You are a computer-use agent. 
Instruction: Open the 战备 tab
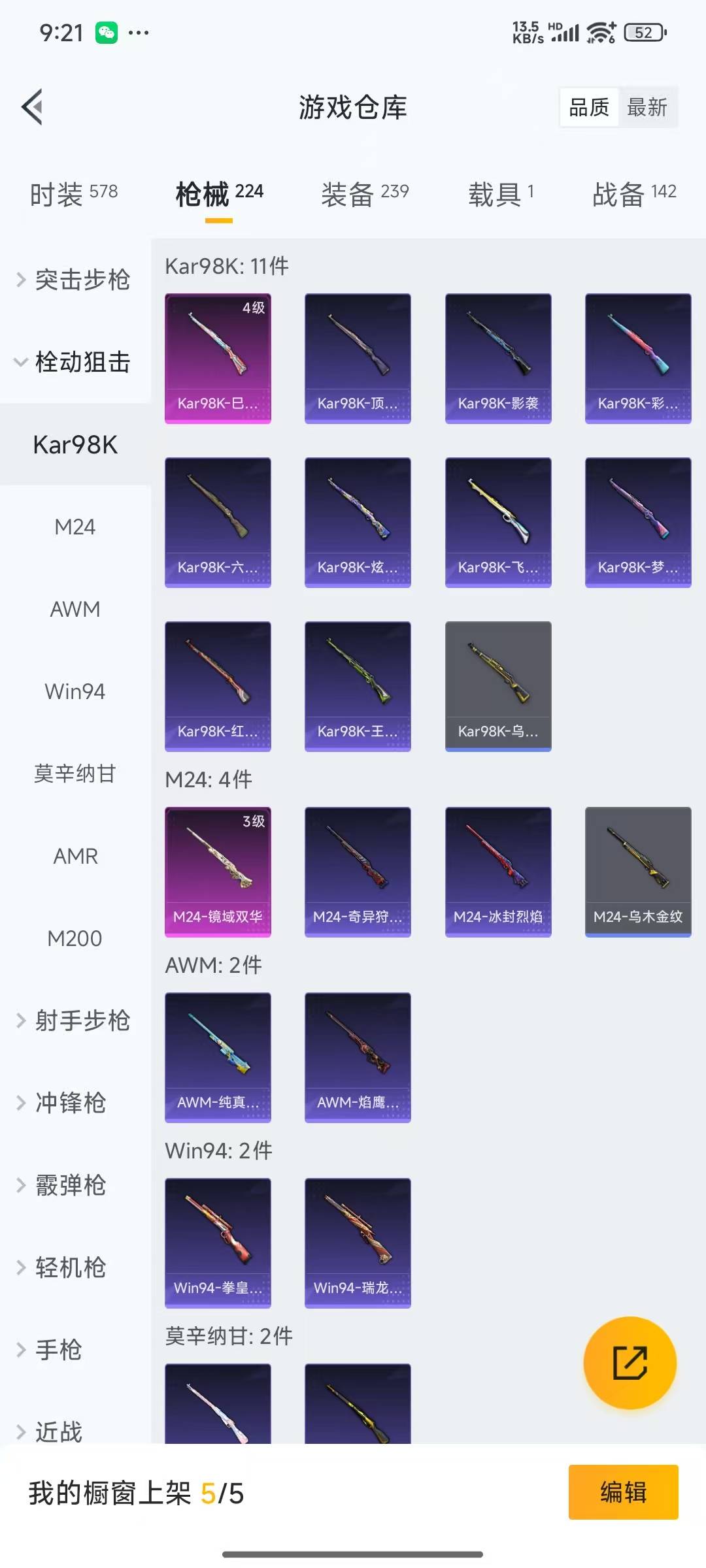[x=633, y=193]
